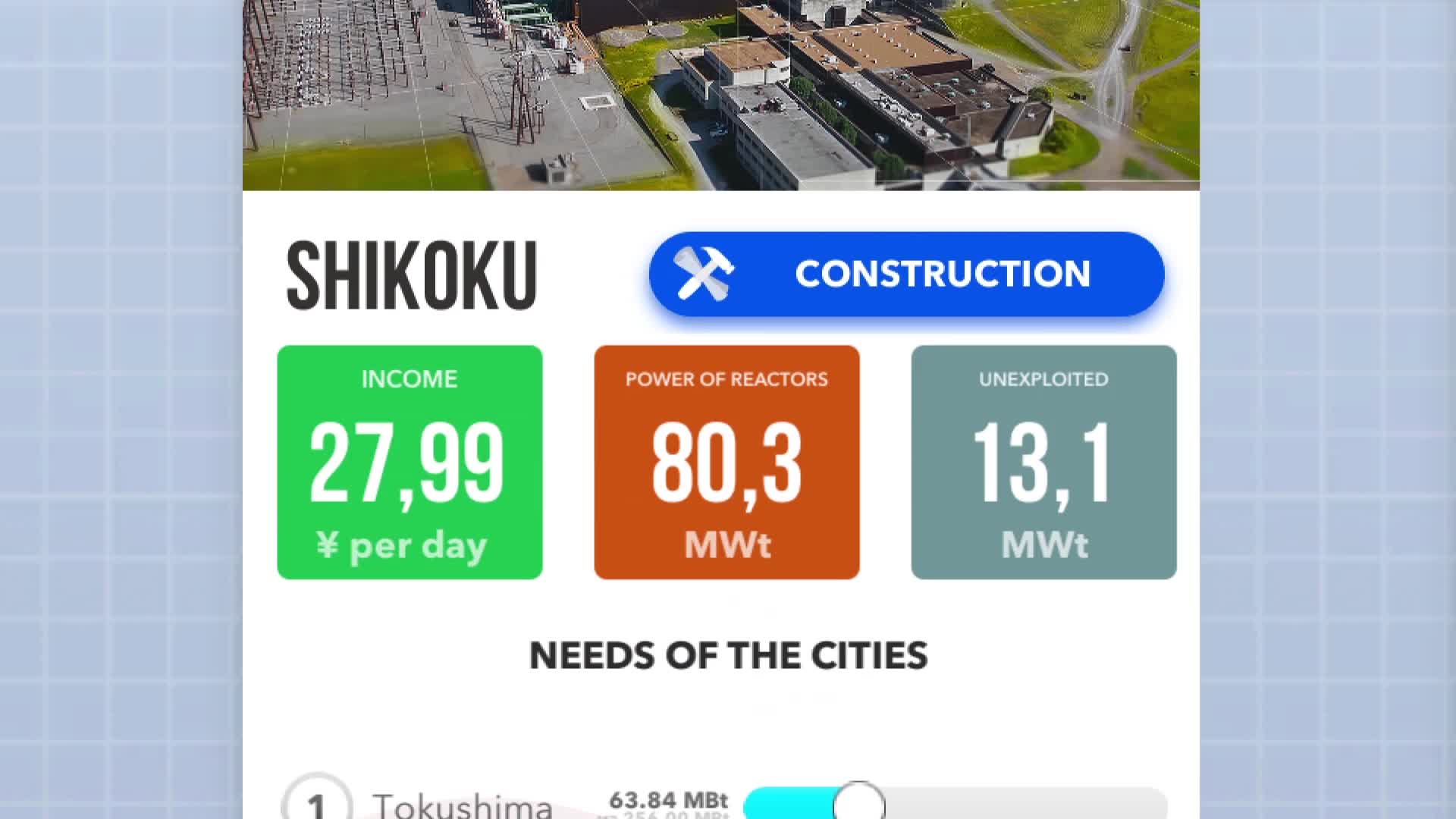
Task: Tap the Tokushima power slider handle
Action: 858,802
